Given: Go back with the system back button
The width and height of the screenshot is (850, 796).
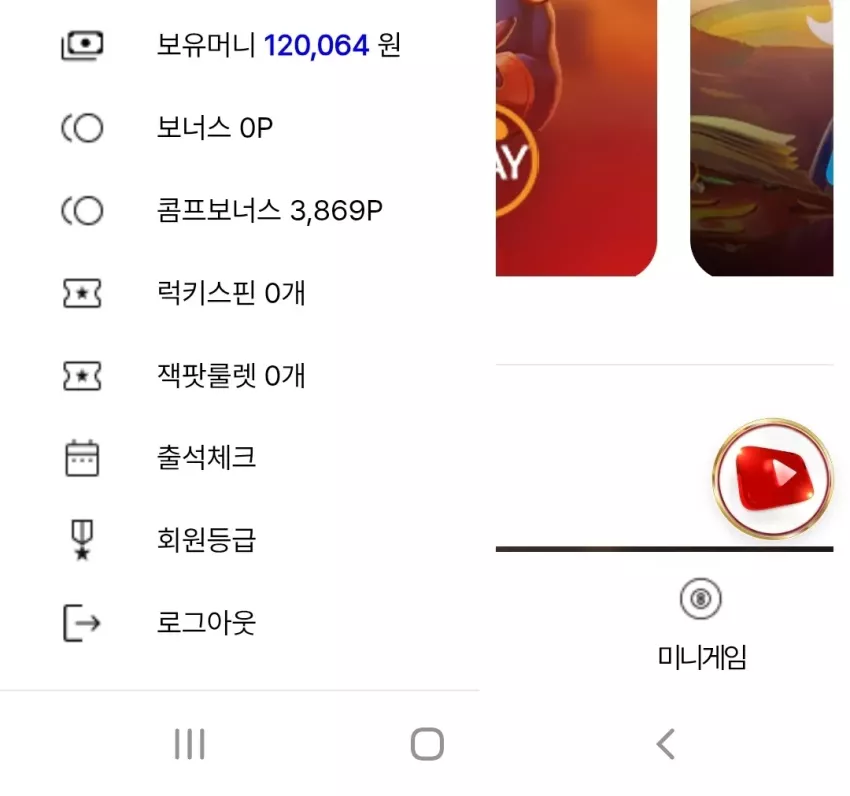Looking at the screenshot, I should tap(666, 744).
